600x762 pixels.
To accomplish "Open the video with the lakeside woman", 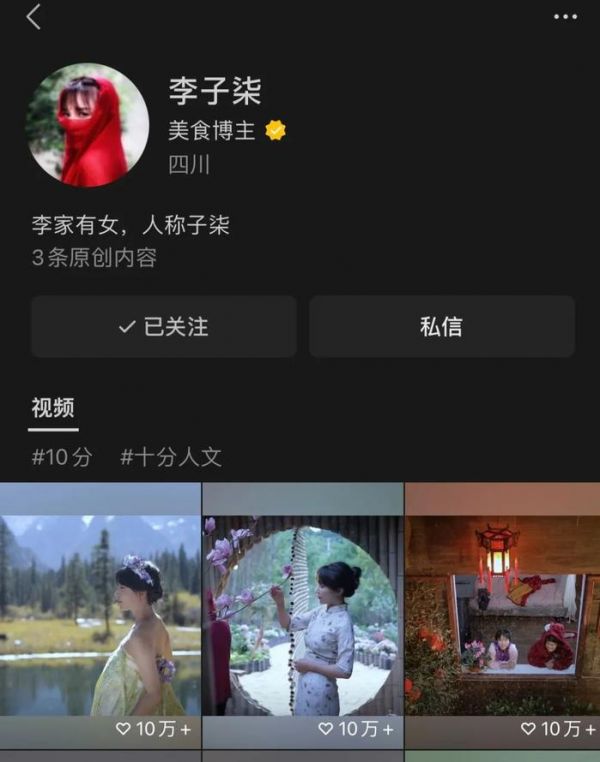I will coord(100,615).
